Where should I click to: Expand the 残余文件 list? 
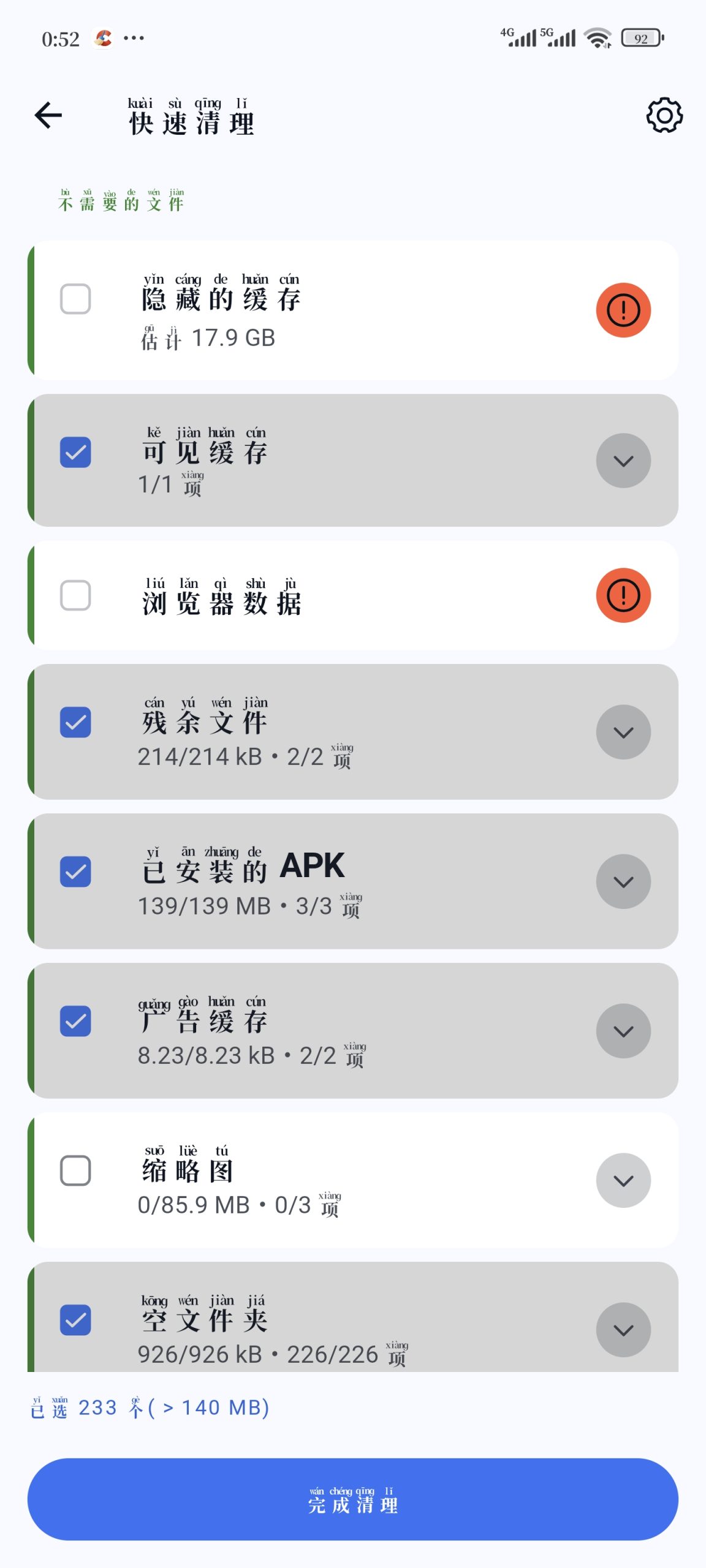[623, 732]
